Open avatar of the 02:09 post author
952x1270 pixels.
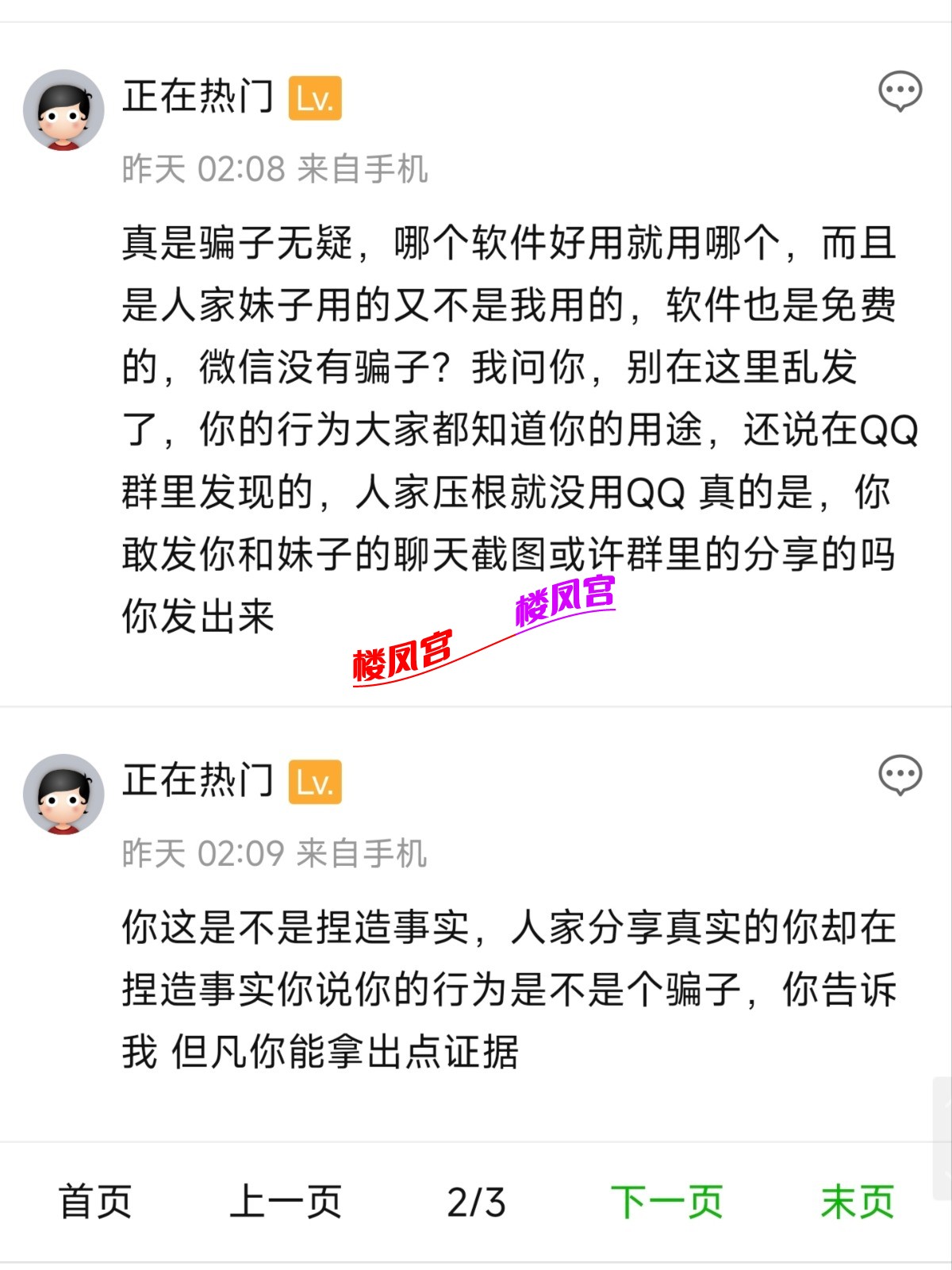[63, 794]
